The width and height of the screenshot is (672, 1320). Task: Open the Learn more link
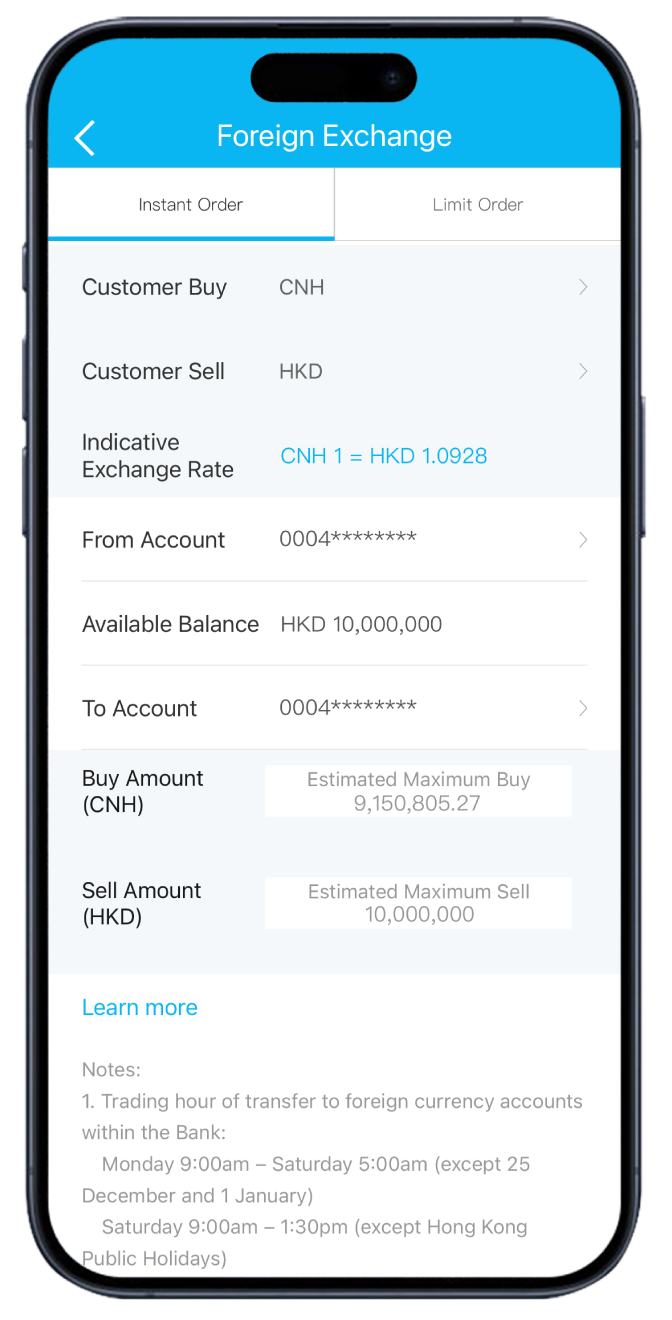[x=140, y=1007]
